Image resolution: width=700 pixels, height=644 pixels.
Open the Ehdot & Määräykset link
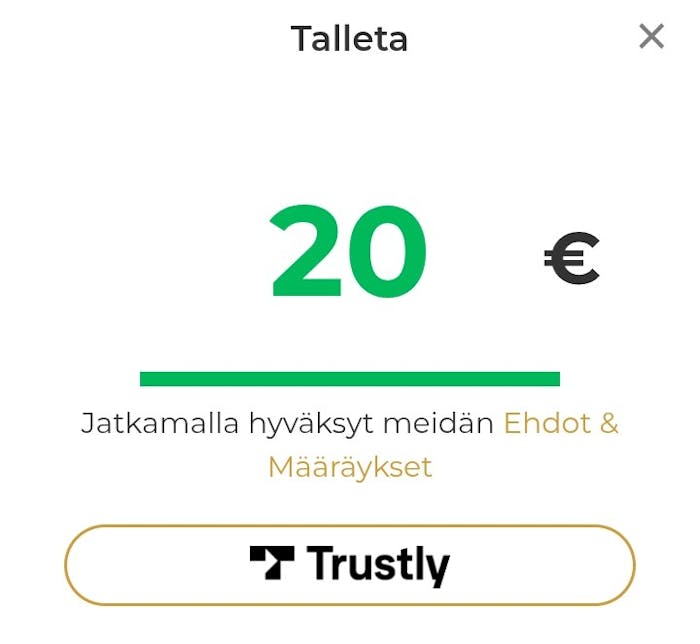pos(560,424)
